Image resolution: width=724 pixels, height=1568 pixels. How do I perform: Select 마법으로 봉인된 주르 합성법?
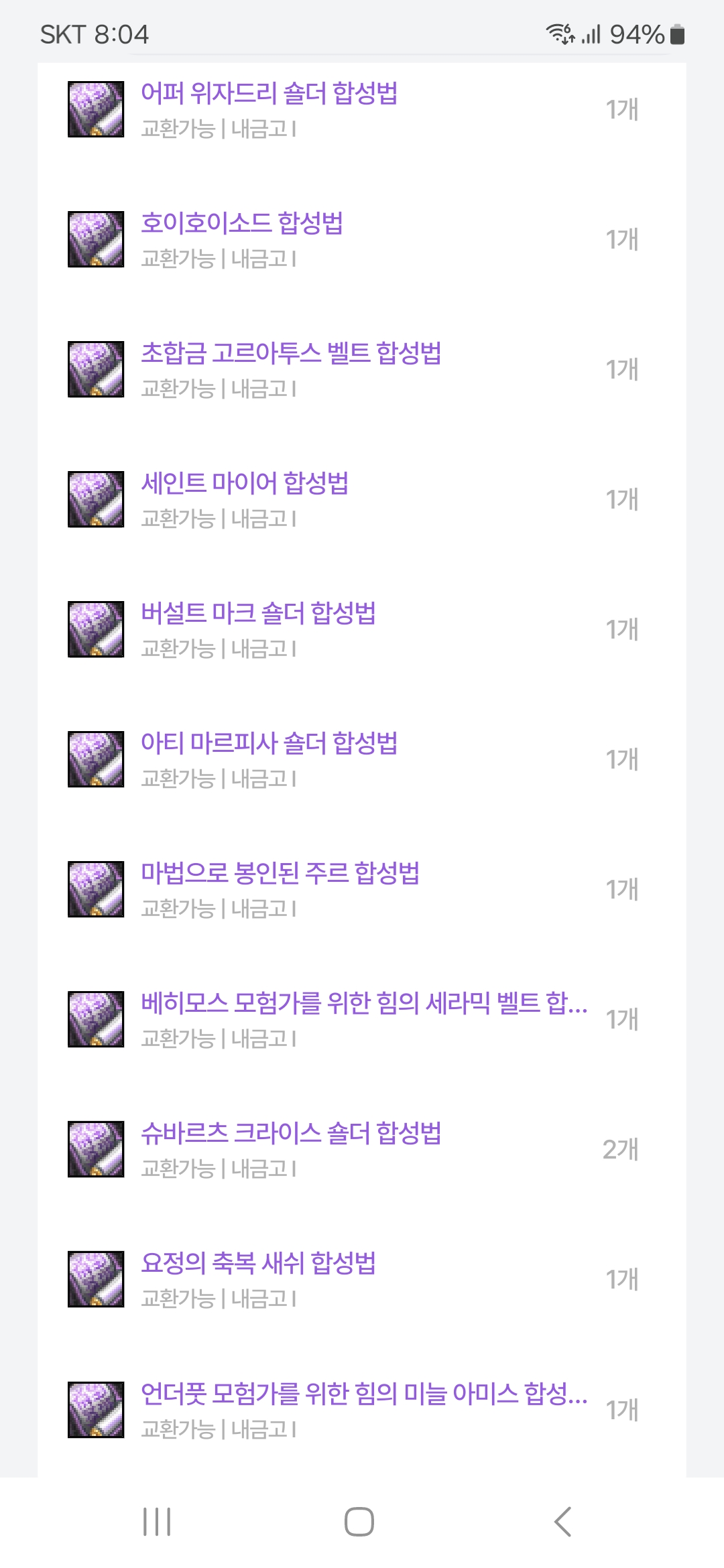[280, 873]
